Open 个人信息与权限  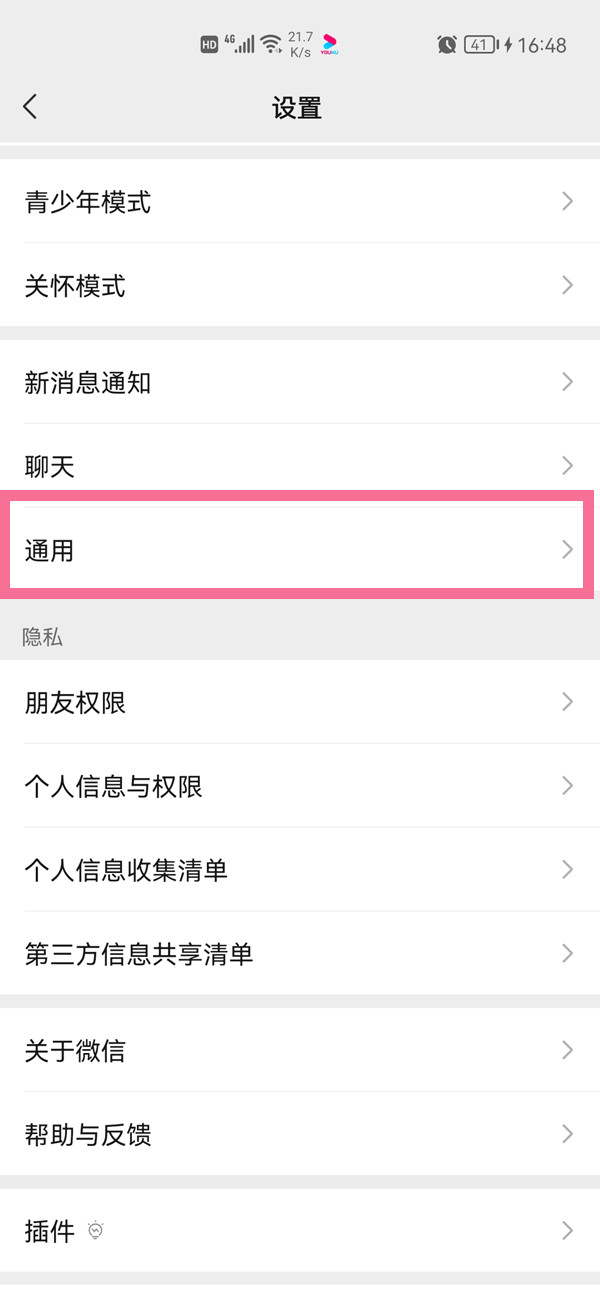[300, 786]
